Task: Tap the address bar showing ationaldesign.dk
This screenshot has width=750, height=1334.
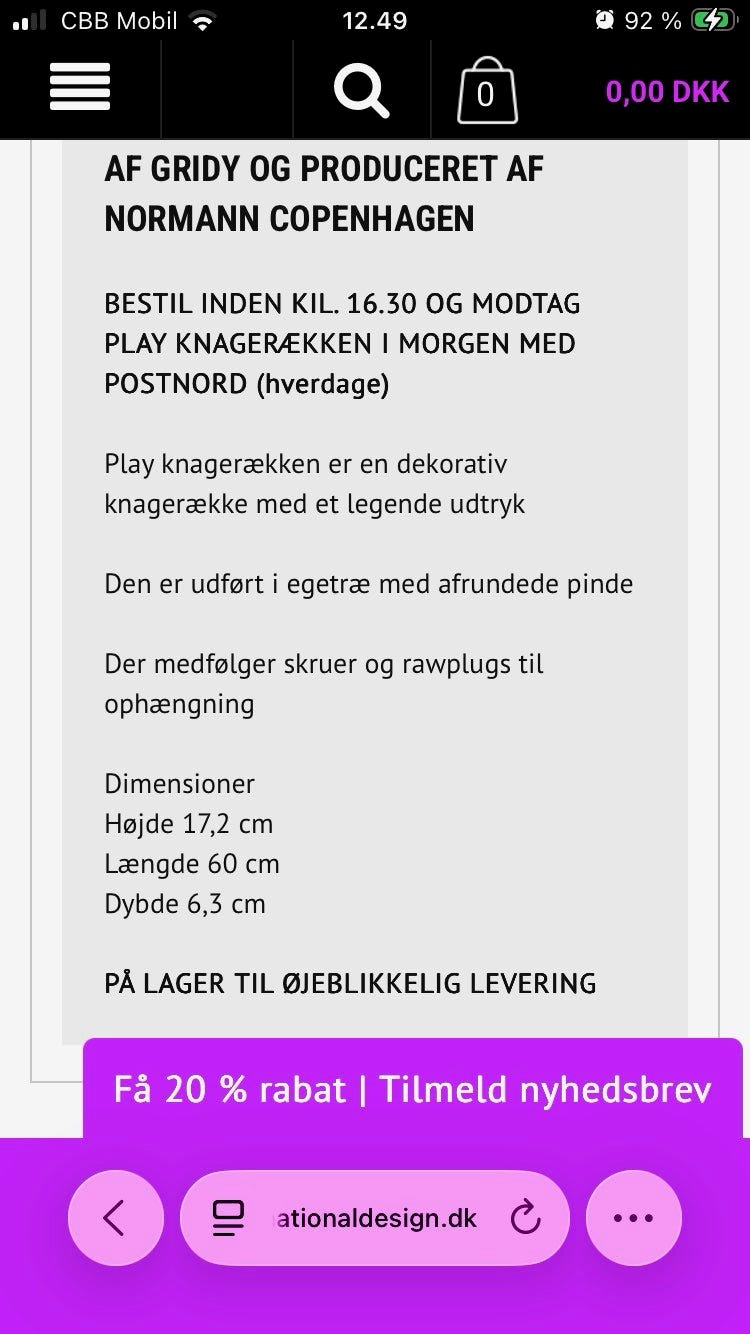Action: pos(375,1218)
